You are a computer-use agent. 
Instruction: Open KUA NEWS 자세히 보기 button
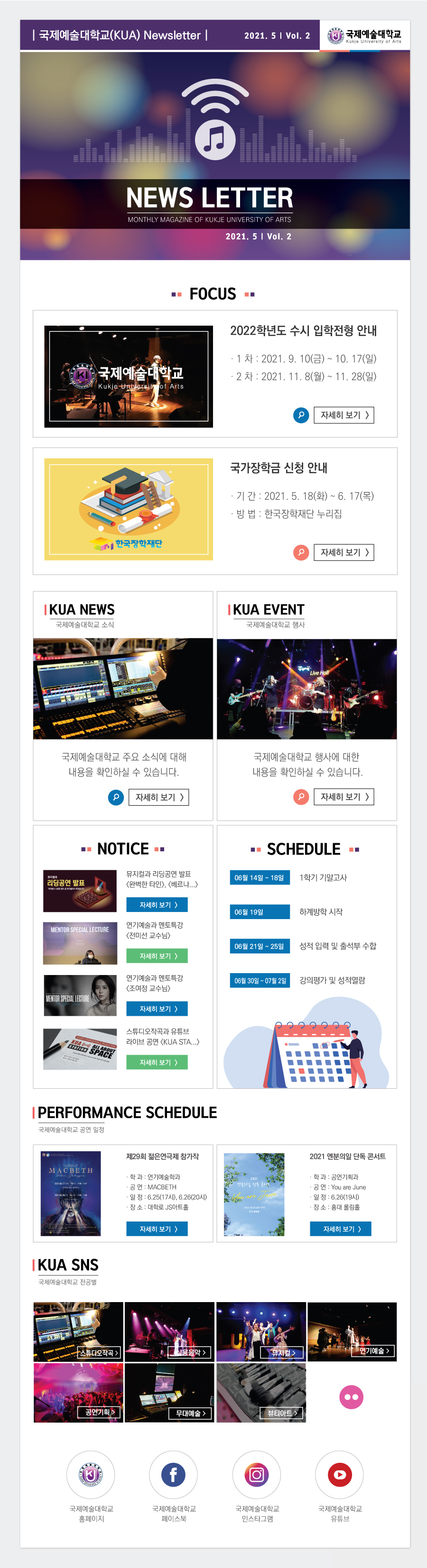pyautogui.click(x=158, y=797)
